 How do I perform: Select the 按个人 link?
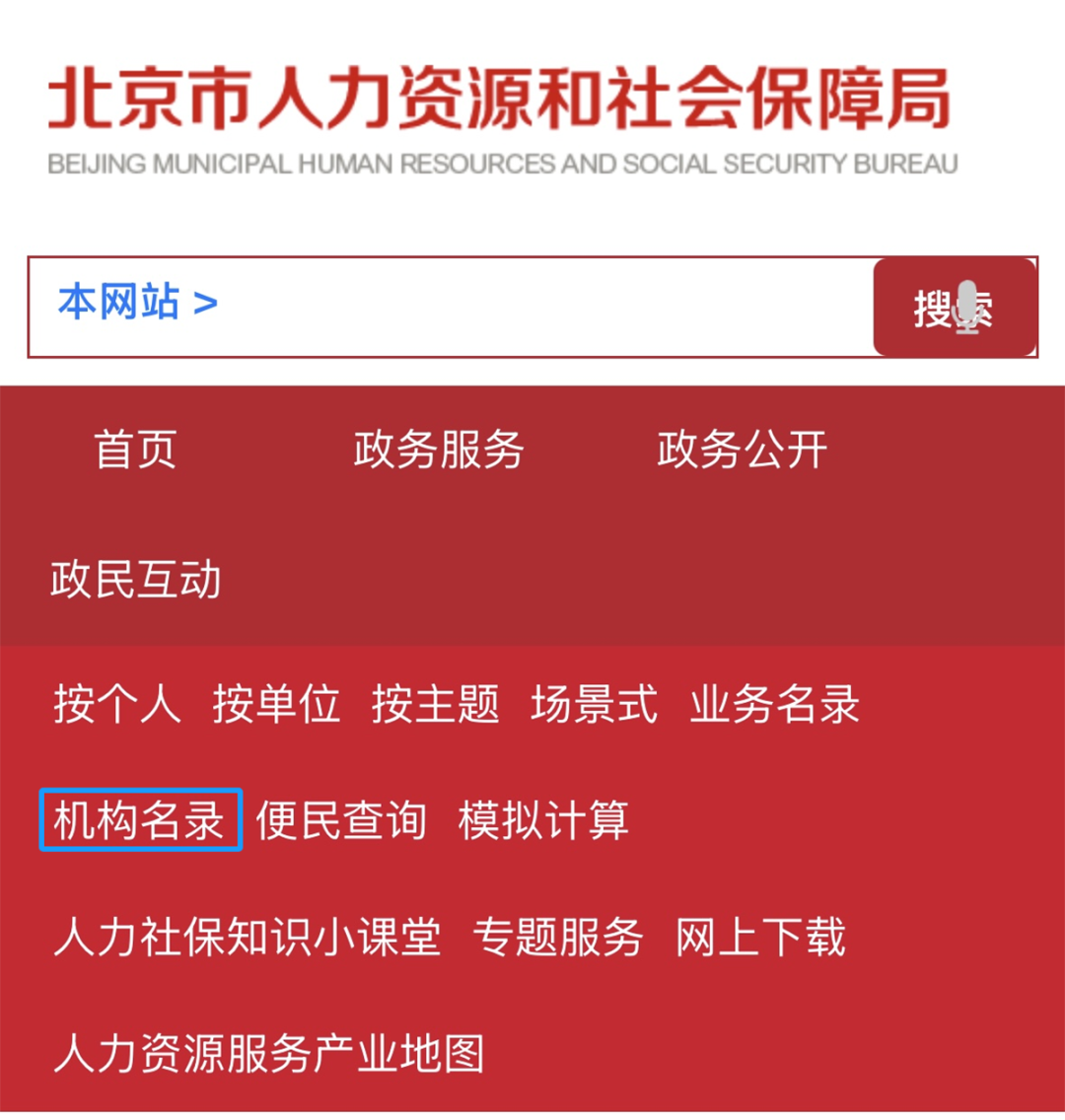117,705
